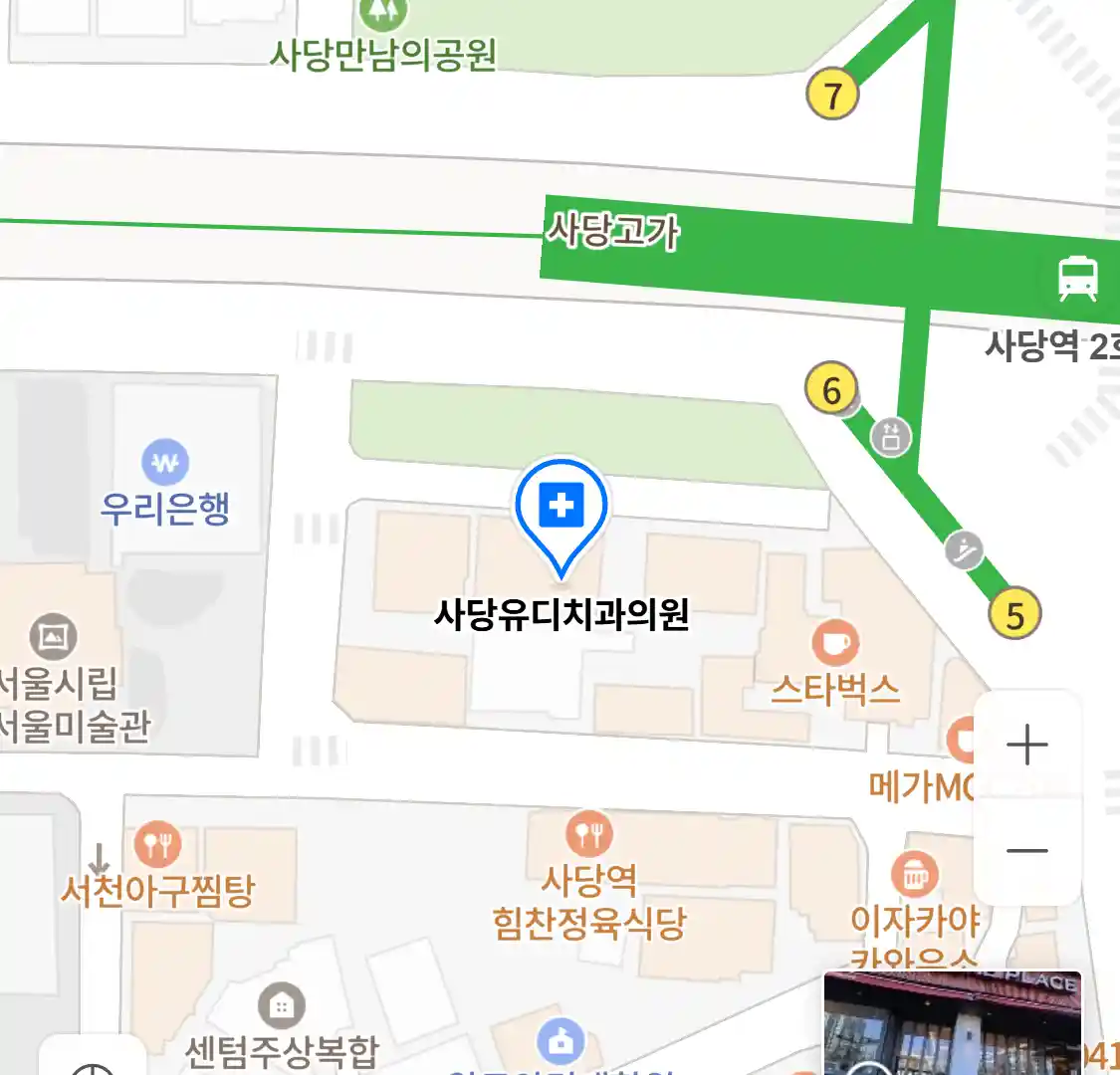The width and height of the screenshot is (1120, 1075).
Task: Open the 우리은행 bank marker
Action: [165, 463]
